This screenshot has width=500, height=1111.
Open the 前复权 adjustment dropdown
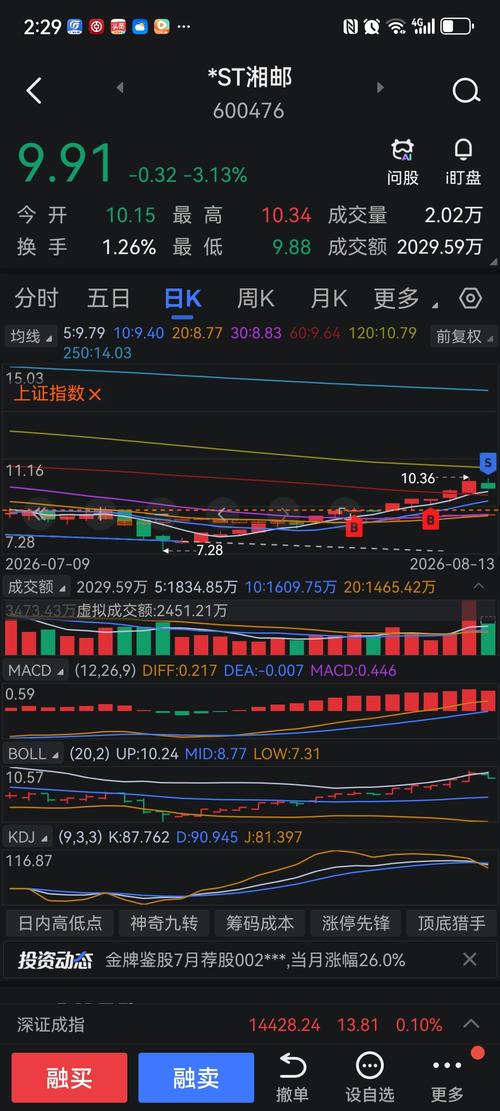459,337
